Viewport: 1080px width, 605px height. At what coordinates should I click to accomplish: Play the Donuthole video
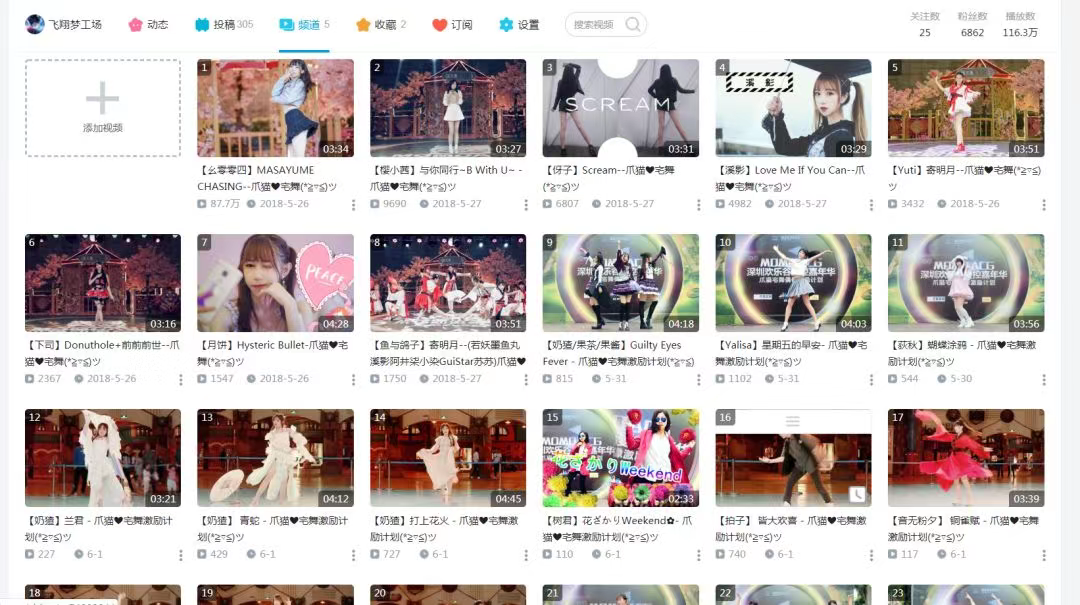click(x=103, y=283)
